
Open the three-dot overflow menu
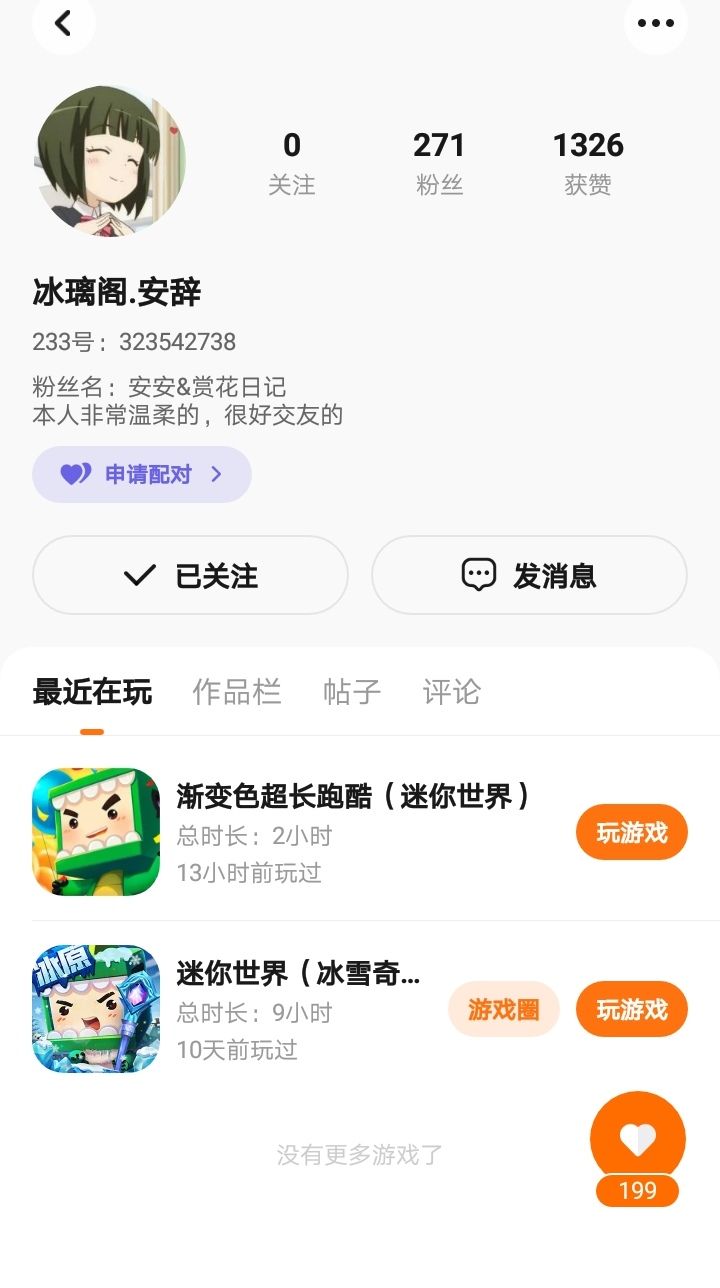point(655,23)
